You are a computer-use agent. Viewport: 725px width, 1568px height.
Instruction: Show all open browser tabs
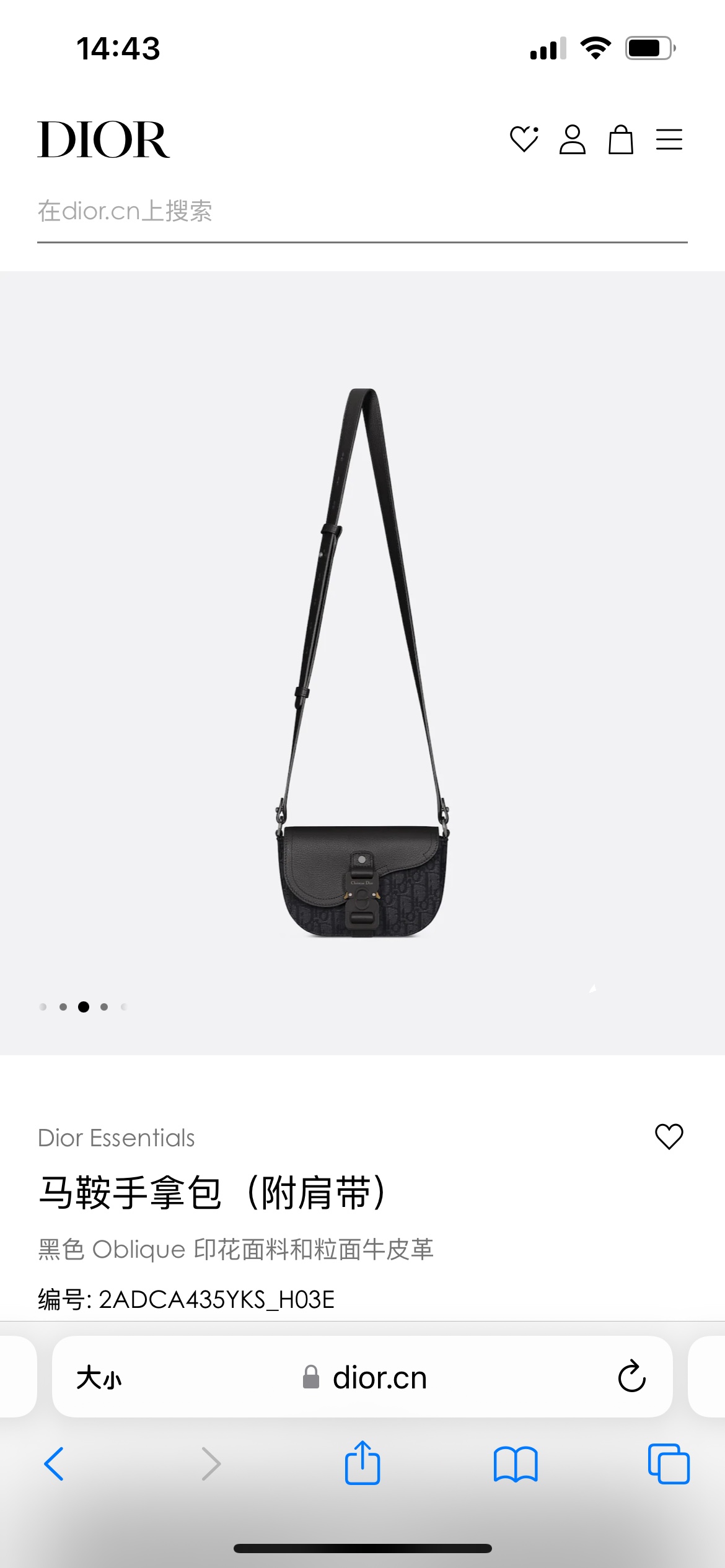click(x=669, y=1464)
